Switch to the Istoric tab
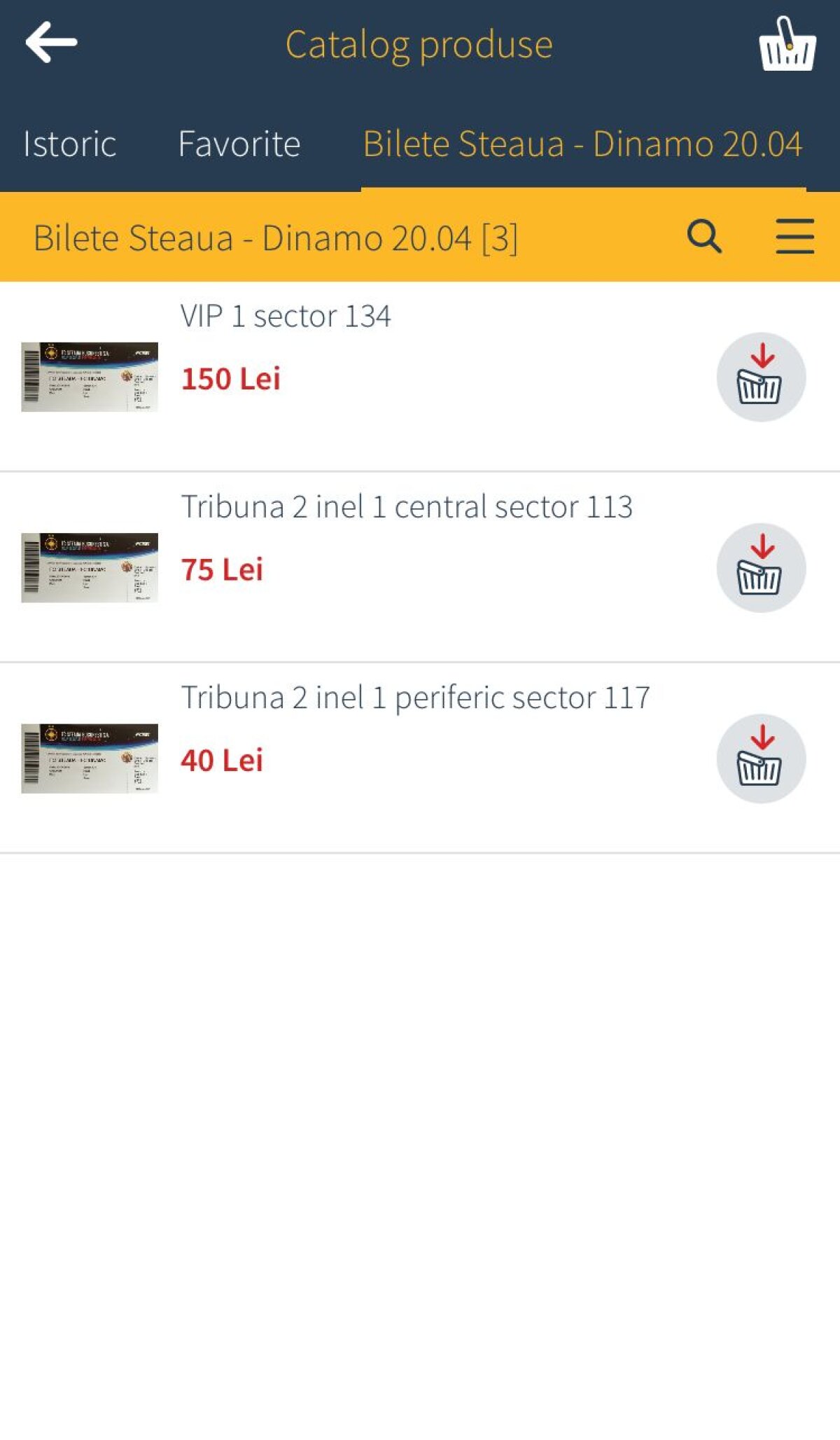This screenshot has height=1440, width=840. tap(70, 144)
